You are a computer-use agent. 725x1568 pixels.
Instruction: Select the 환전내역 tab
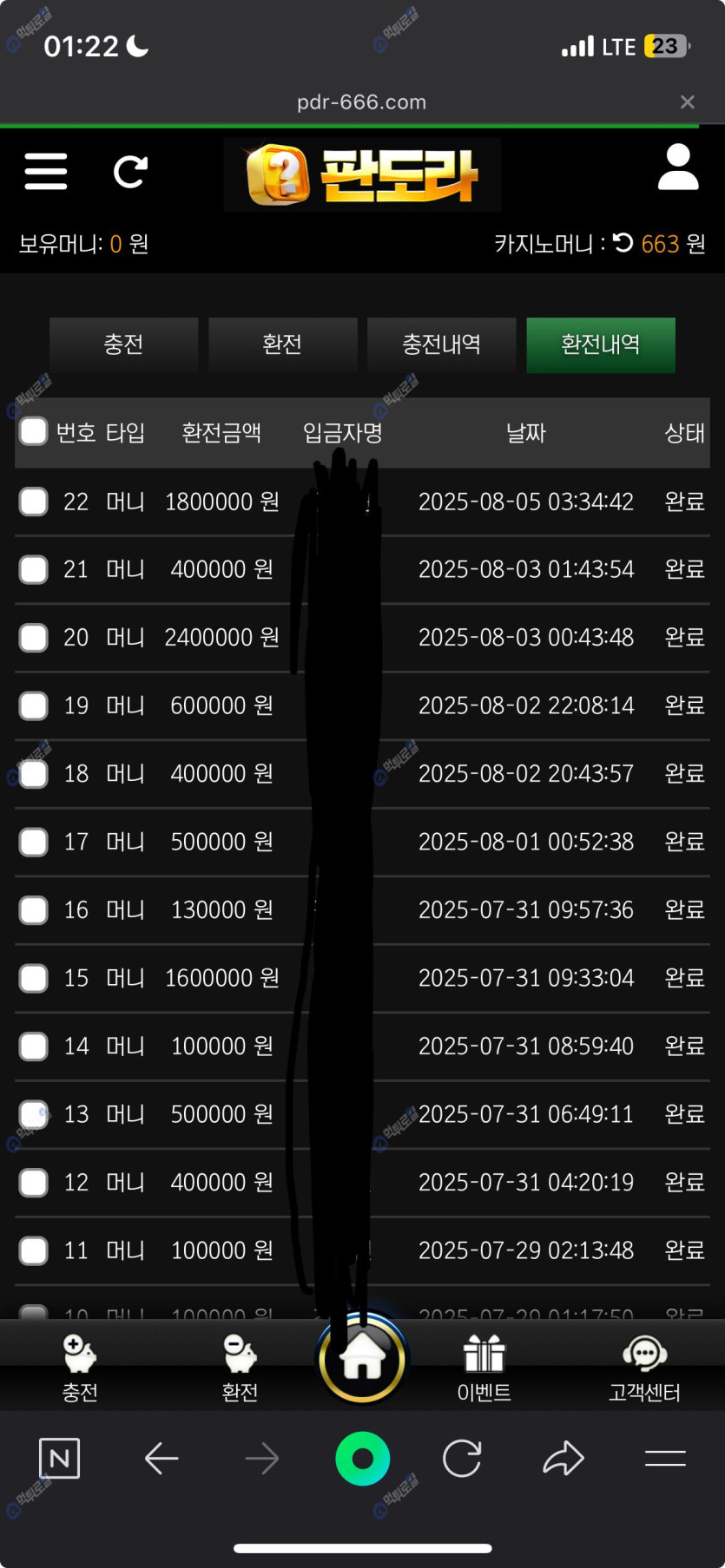pos(600,344)
